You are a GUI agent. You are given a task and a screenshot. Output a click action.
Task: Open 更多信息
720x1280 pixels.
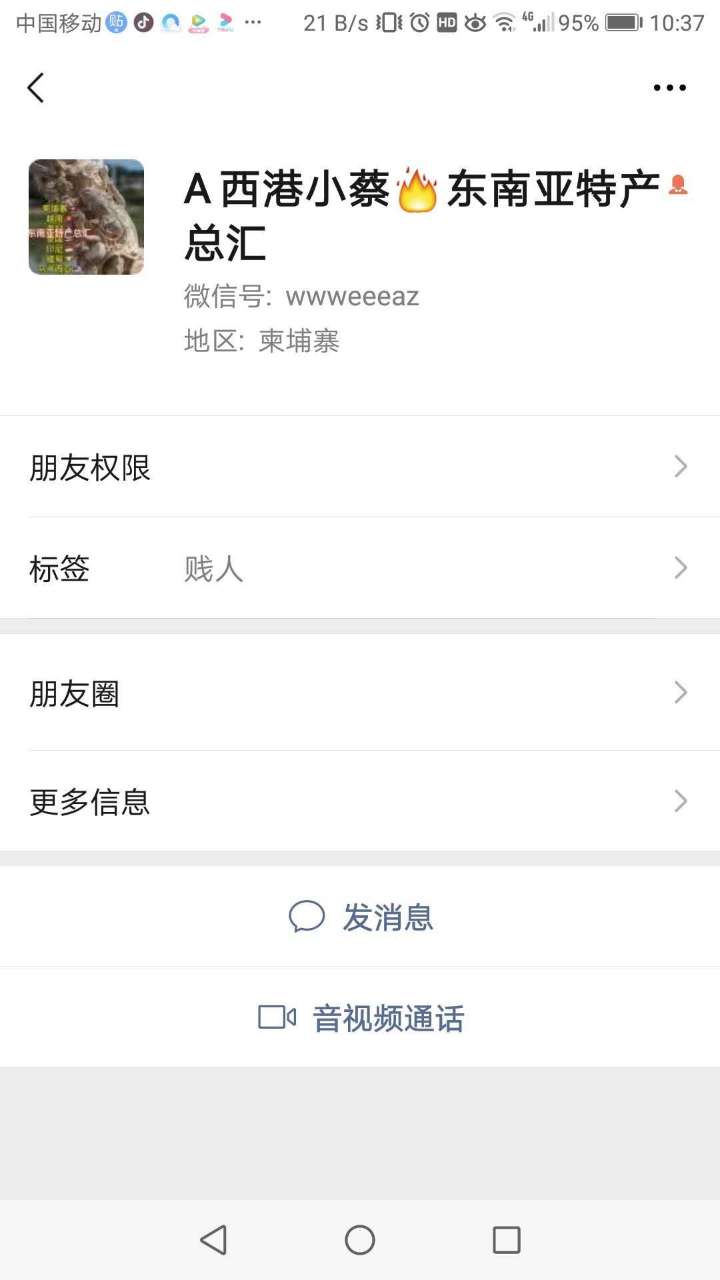tap(360, 801)
